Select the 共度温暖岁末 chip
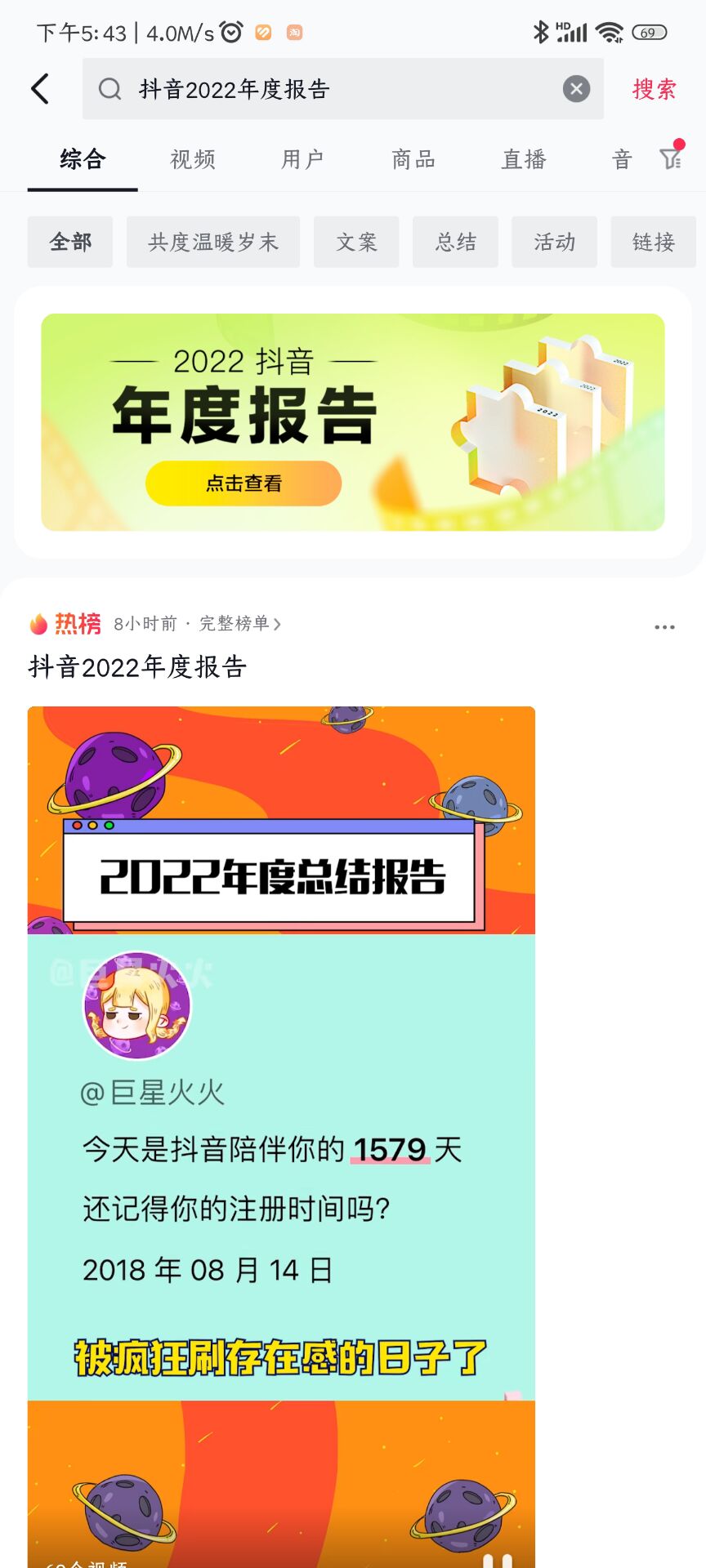Image resolution: width=706 pixels, height=1568 pixels. 213,242
